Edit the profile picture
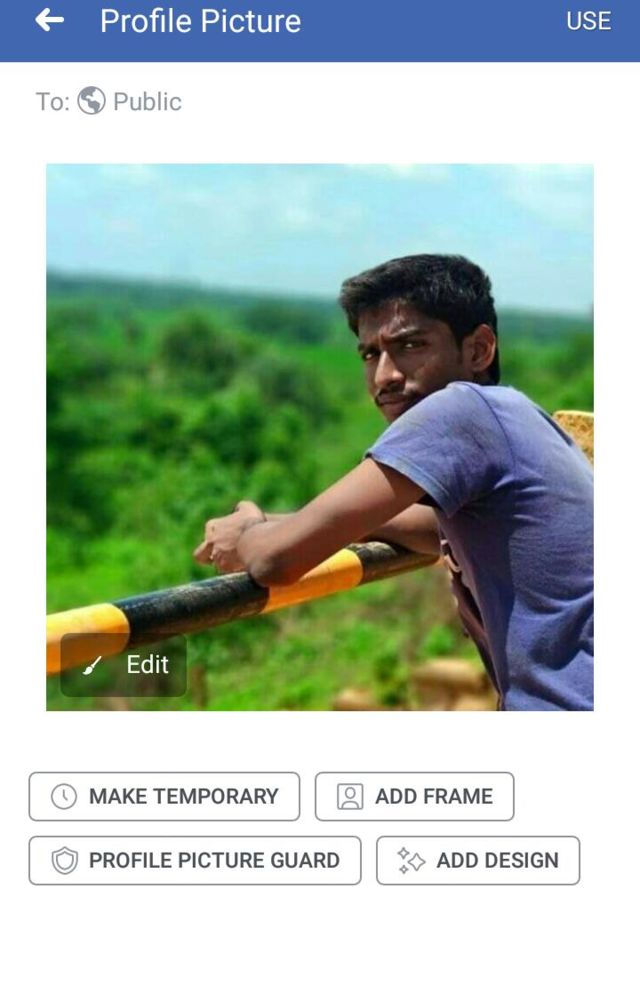 point(124,665)
